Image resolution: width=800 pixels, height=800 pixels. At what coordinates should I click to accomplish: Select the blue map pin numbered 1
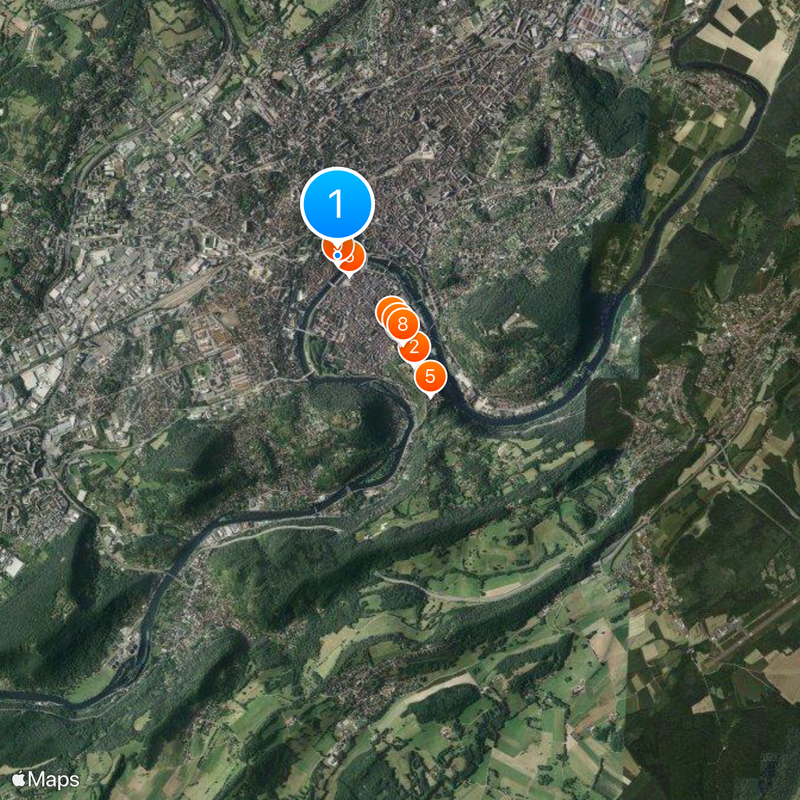pos(337,204)
